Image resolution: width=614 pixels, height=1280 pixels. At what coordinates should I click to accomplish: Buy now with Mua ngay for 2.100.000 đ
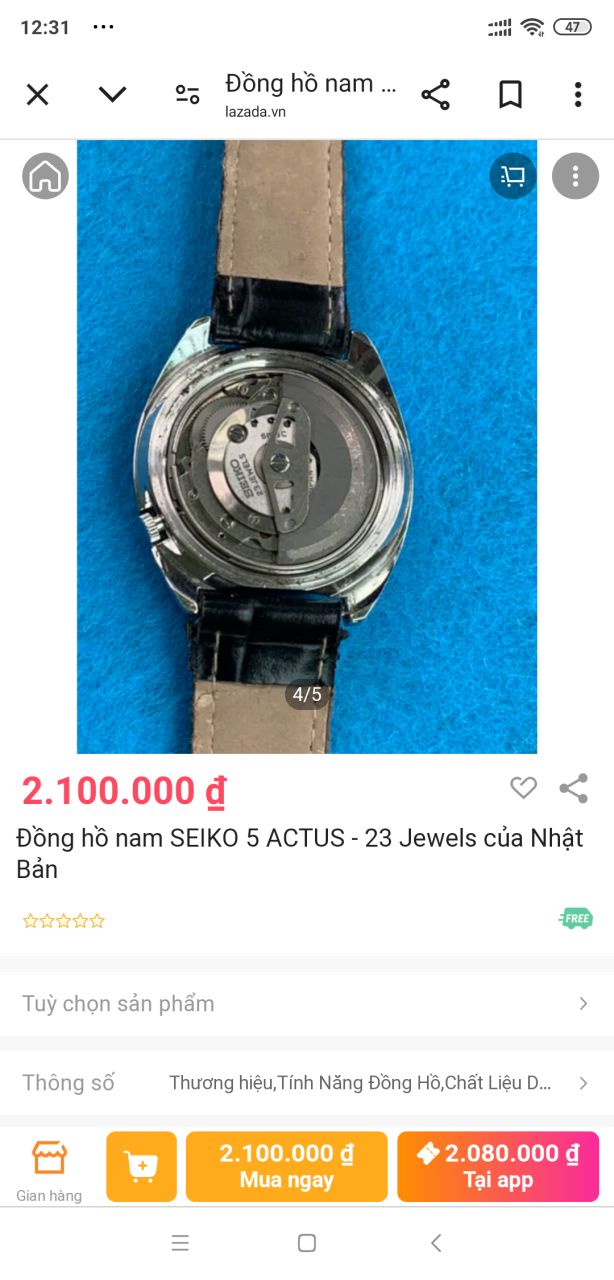(x=286, y=1166)
